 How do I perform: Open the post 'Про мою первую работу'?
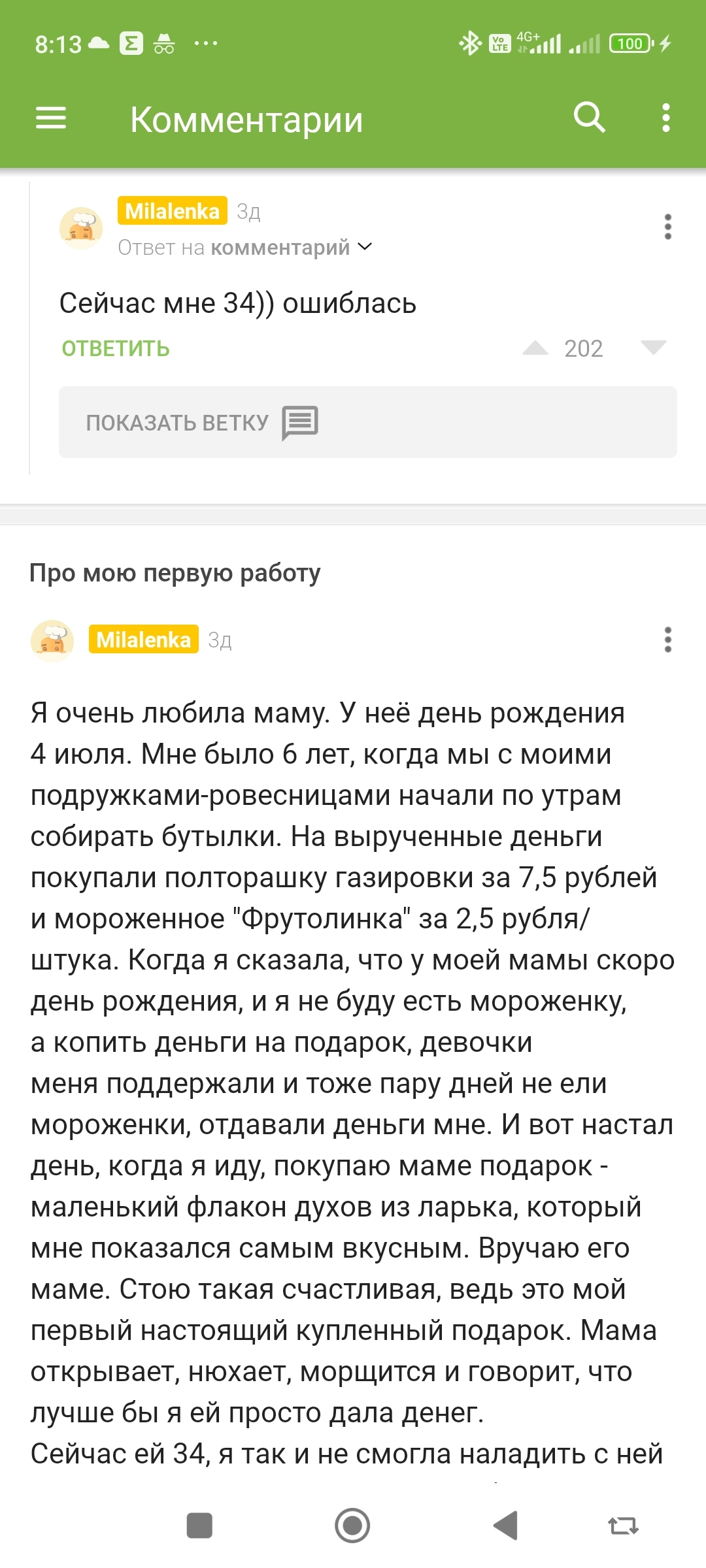(175, 573)
